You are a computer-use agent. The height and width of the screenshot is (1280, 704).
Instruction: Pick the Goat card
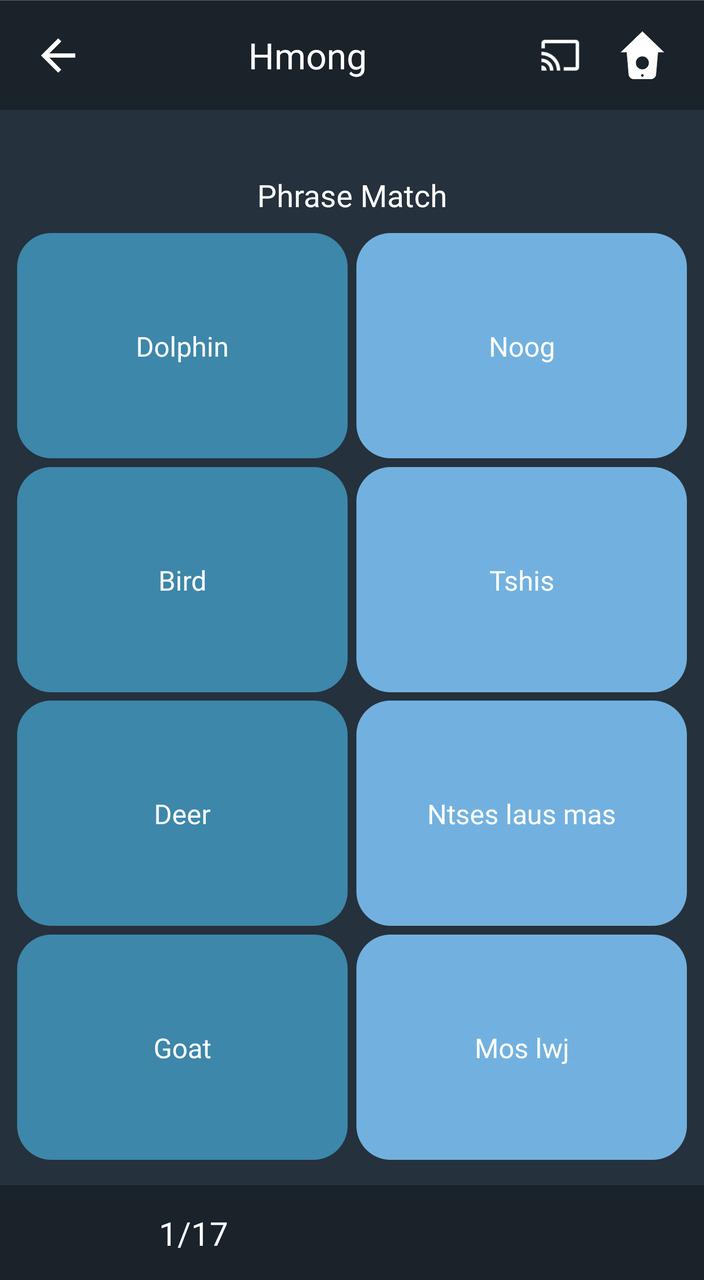[x=182, y=1048]
